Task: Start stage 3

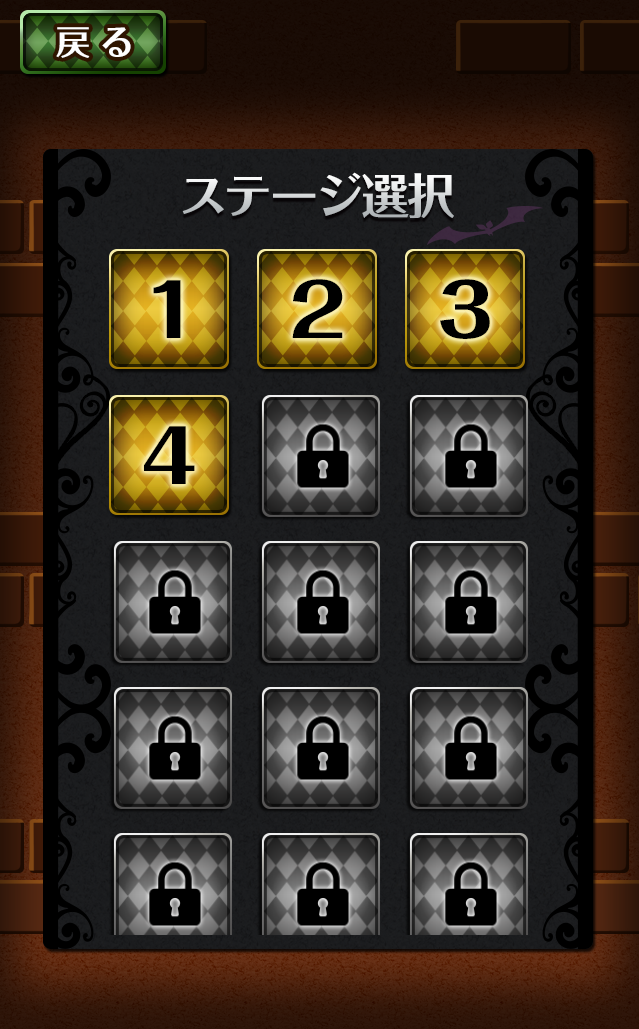Action: point(465,309)
